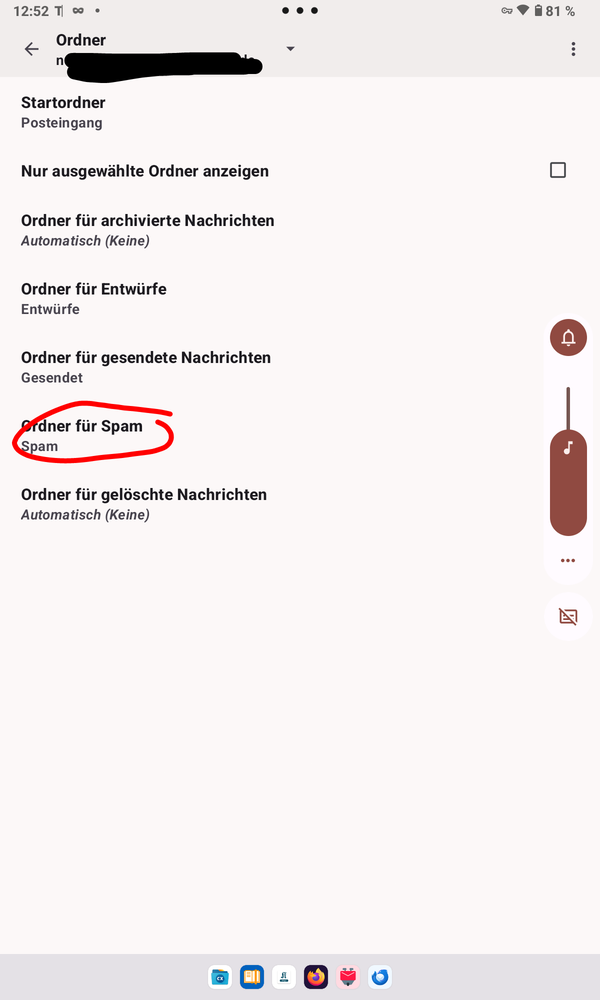
Task: Go back using the arrow icon
Action: coord(32,49)
